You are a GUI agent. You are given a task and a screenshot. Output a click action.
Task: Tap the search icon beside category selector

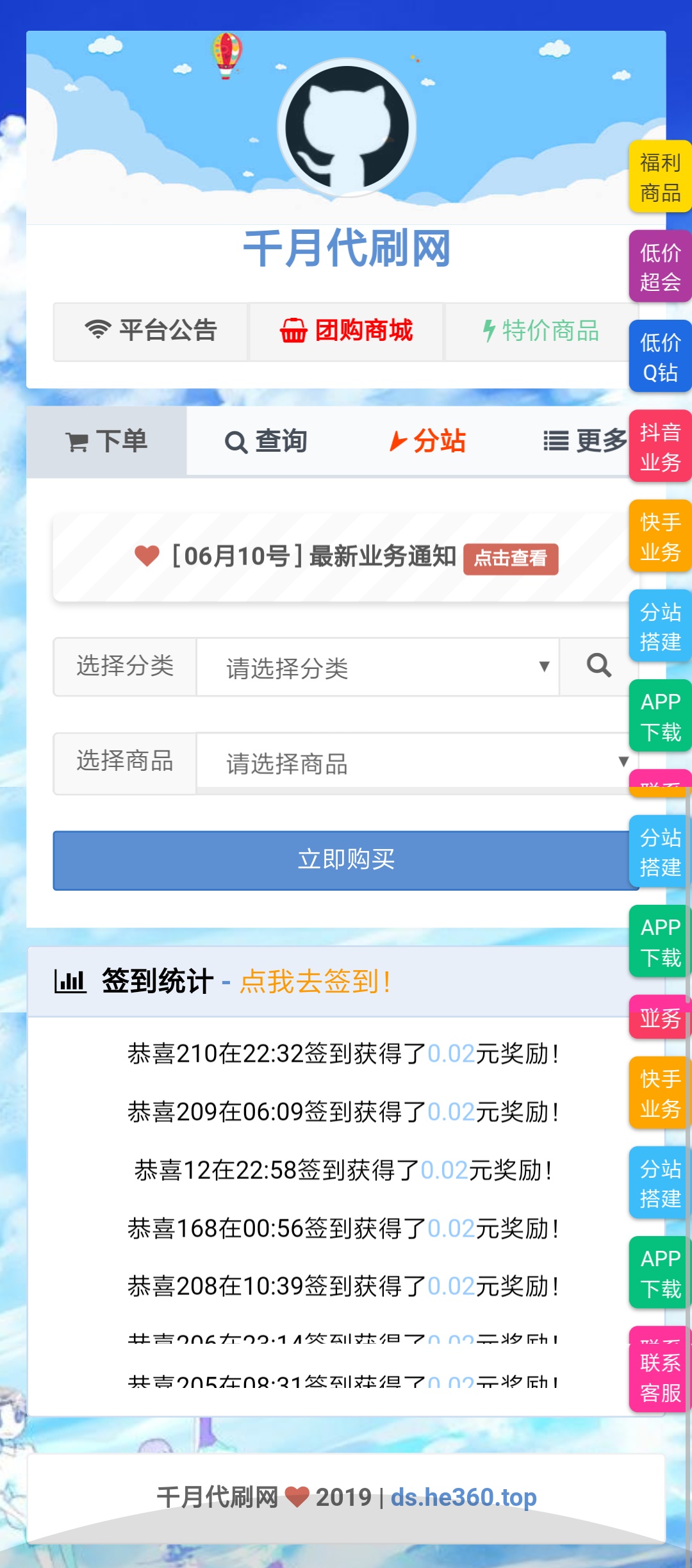[598, 666]
